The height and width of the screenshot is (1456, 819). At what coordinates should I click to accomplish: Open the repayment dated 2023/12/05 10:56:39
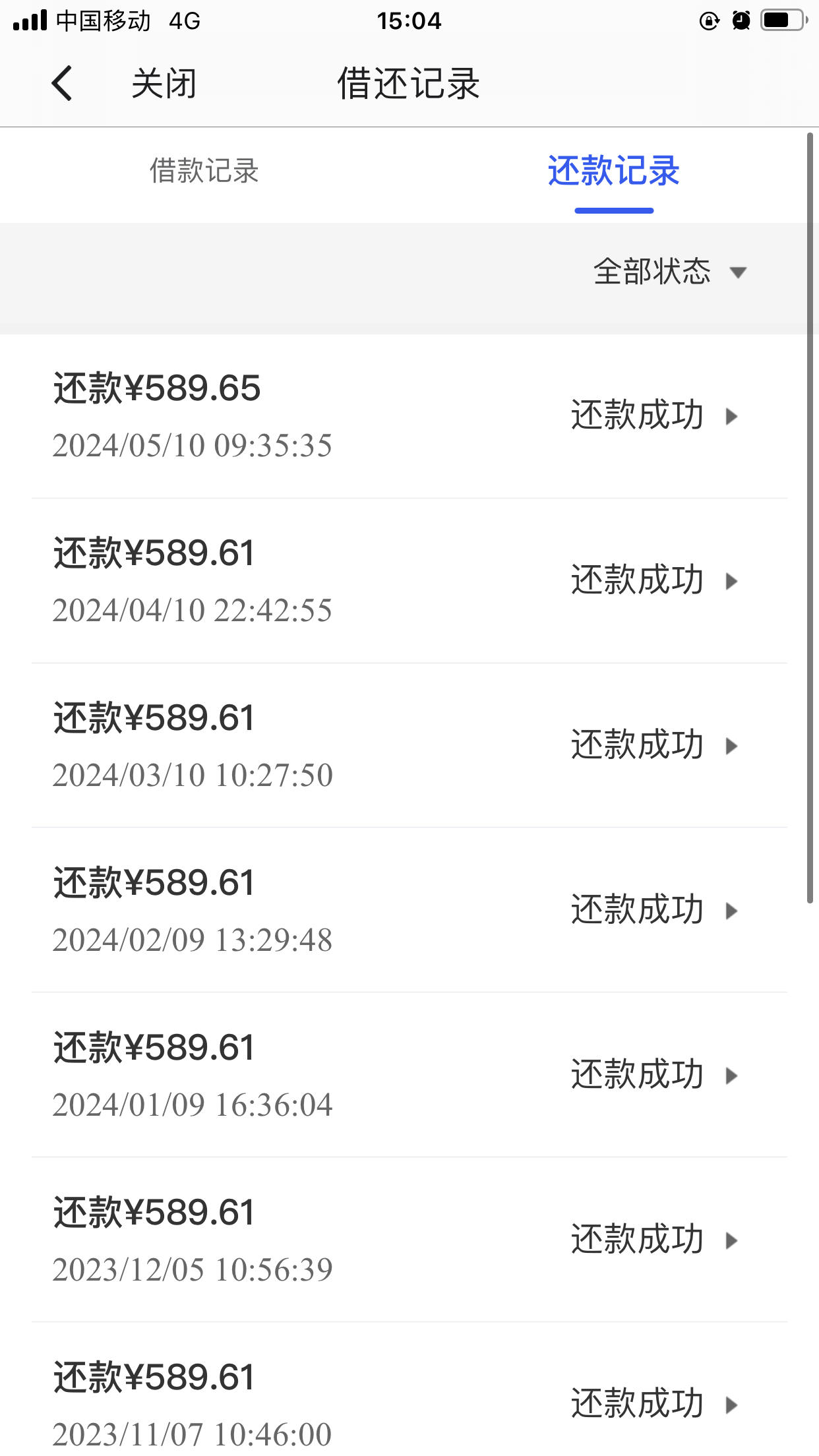coord(409,1240)
